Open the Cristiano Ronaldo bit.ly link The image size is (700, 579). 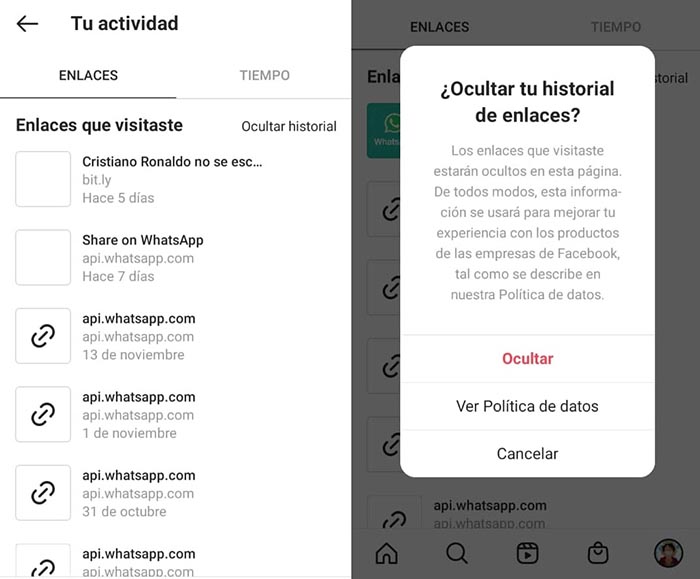tap(172, 179)
